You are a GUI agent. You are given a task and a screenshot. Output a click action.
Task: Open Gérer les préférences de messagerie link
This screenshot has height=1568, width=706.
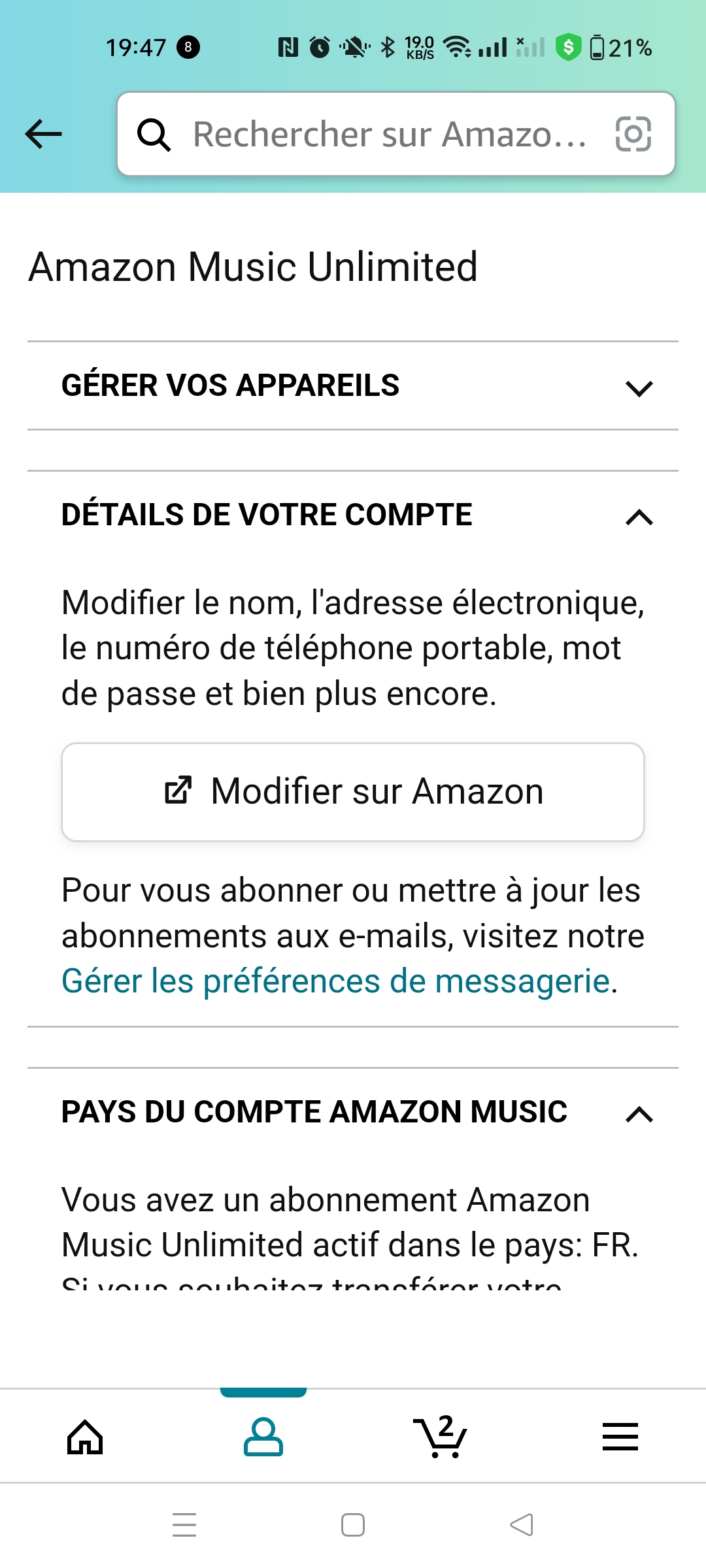336,981
